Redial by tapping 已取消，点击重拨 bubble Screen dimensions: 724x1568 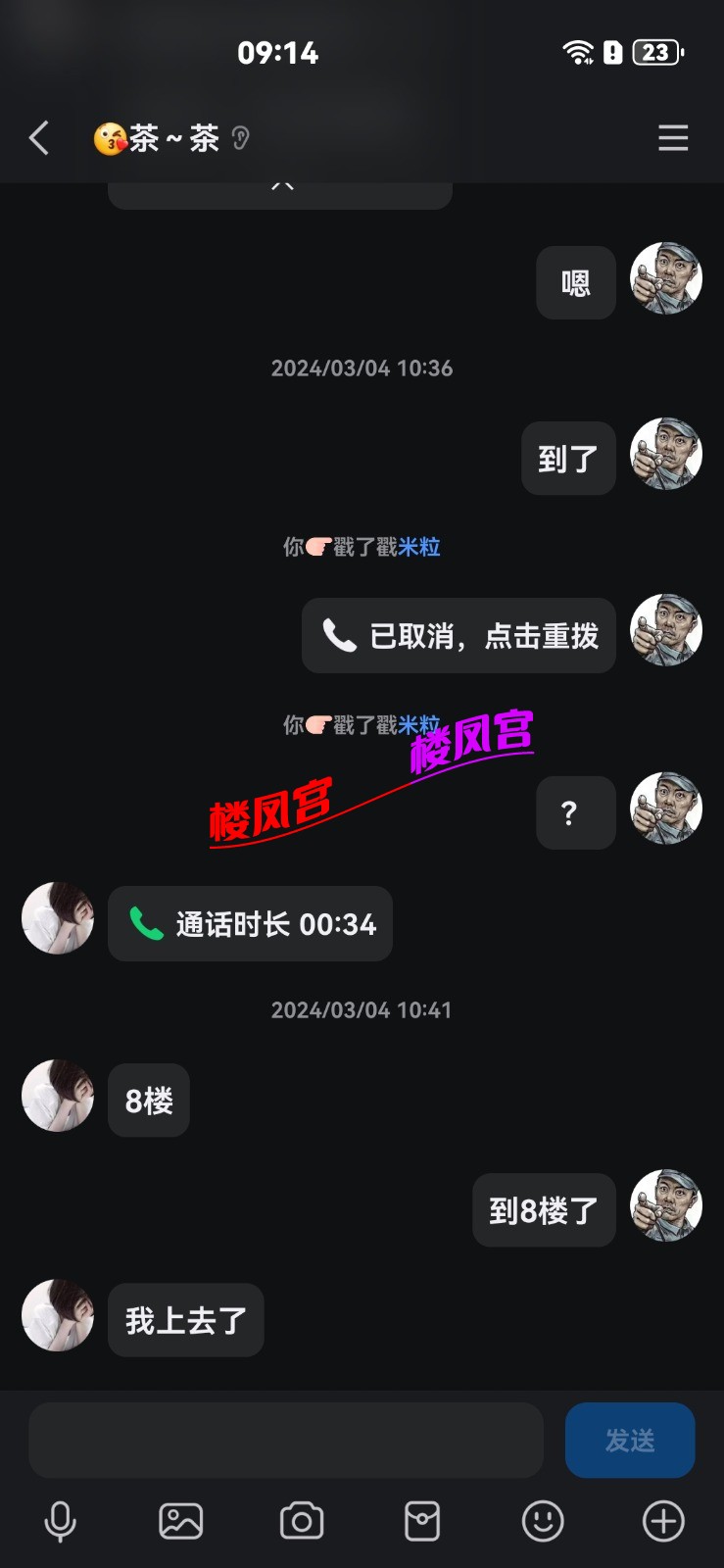(x=459, y=635)
